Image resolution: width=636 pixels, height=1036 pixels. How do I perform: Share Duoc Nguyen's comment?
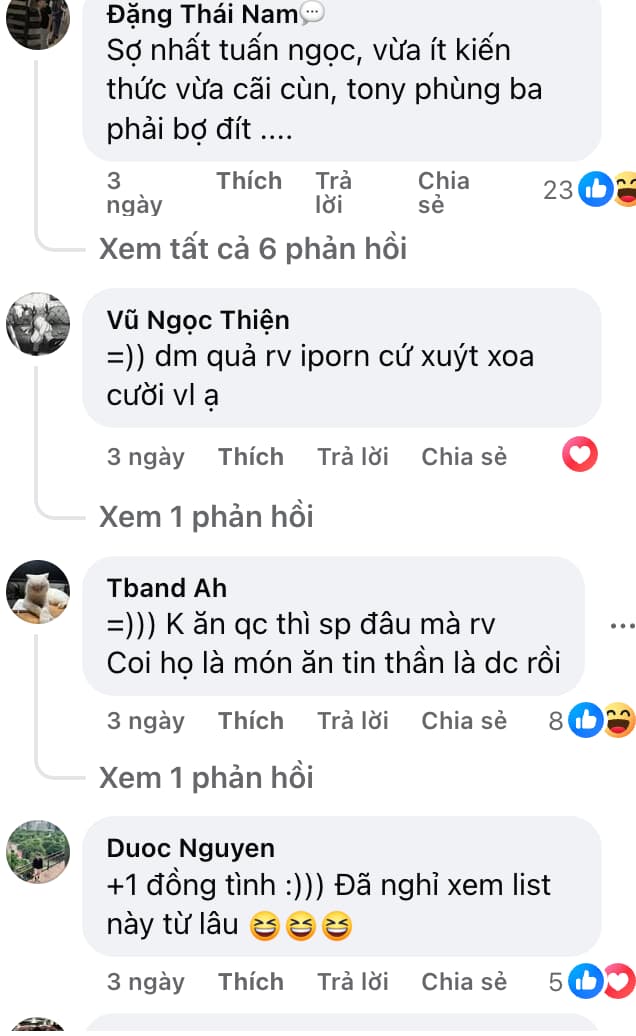464,982
